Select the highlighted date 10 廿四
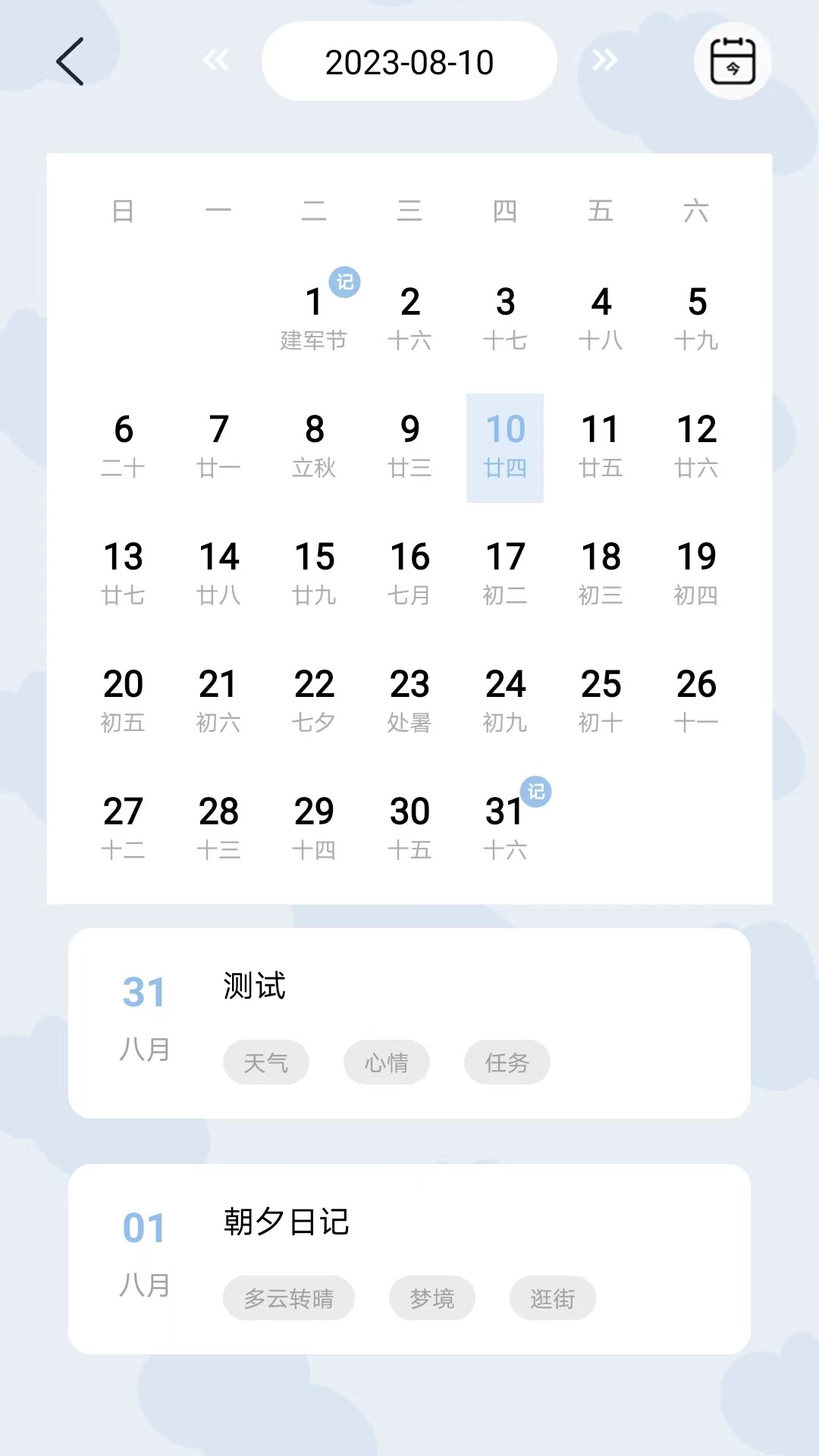The height and width of the screenshot is (1456, 819). click(505, 446)
